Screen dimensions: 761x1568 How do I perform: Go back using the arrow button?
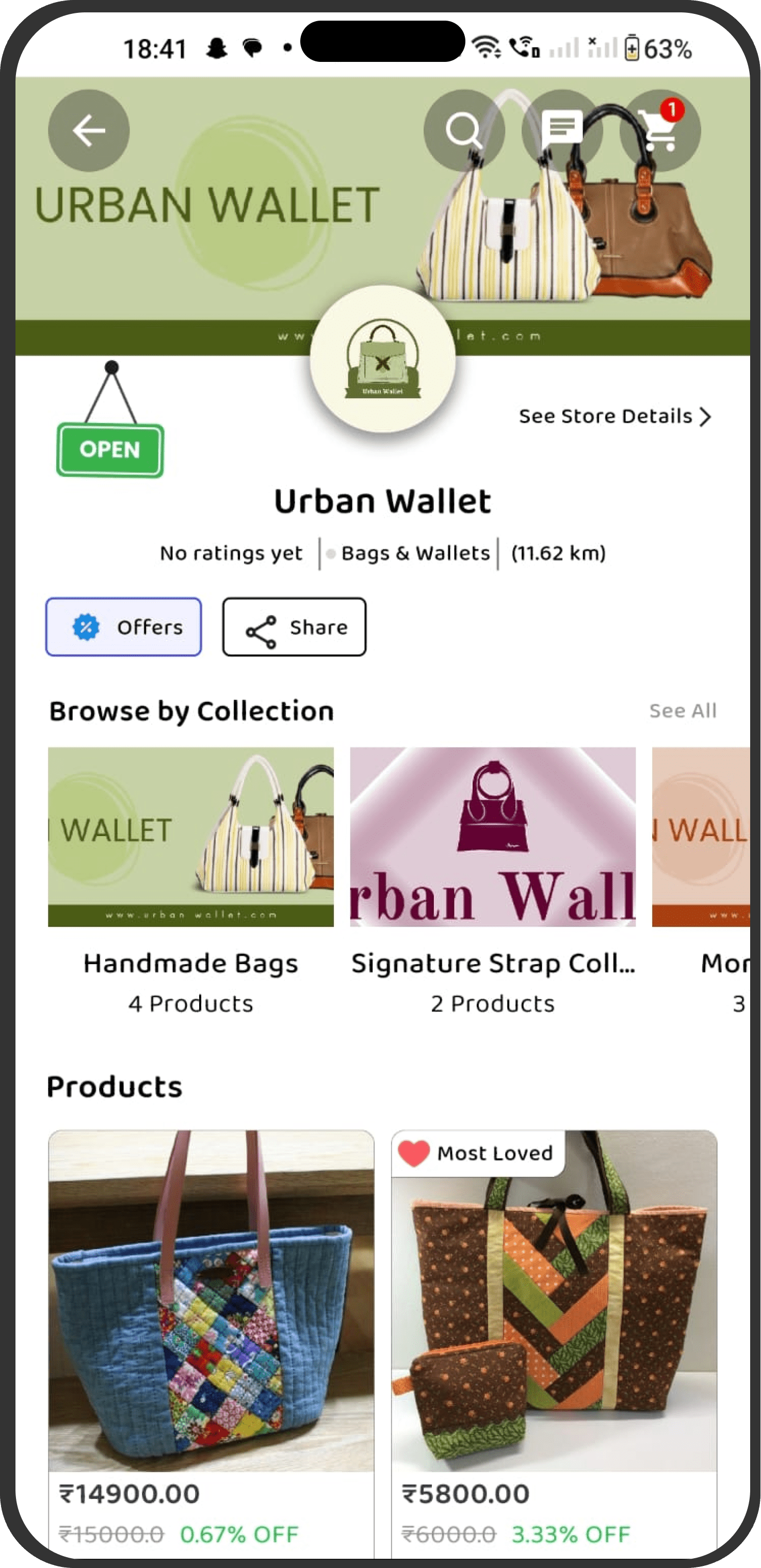[89, 130]
